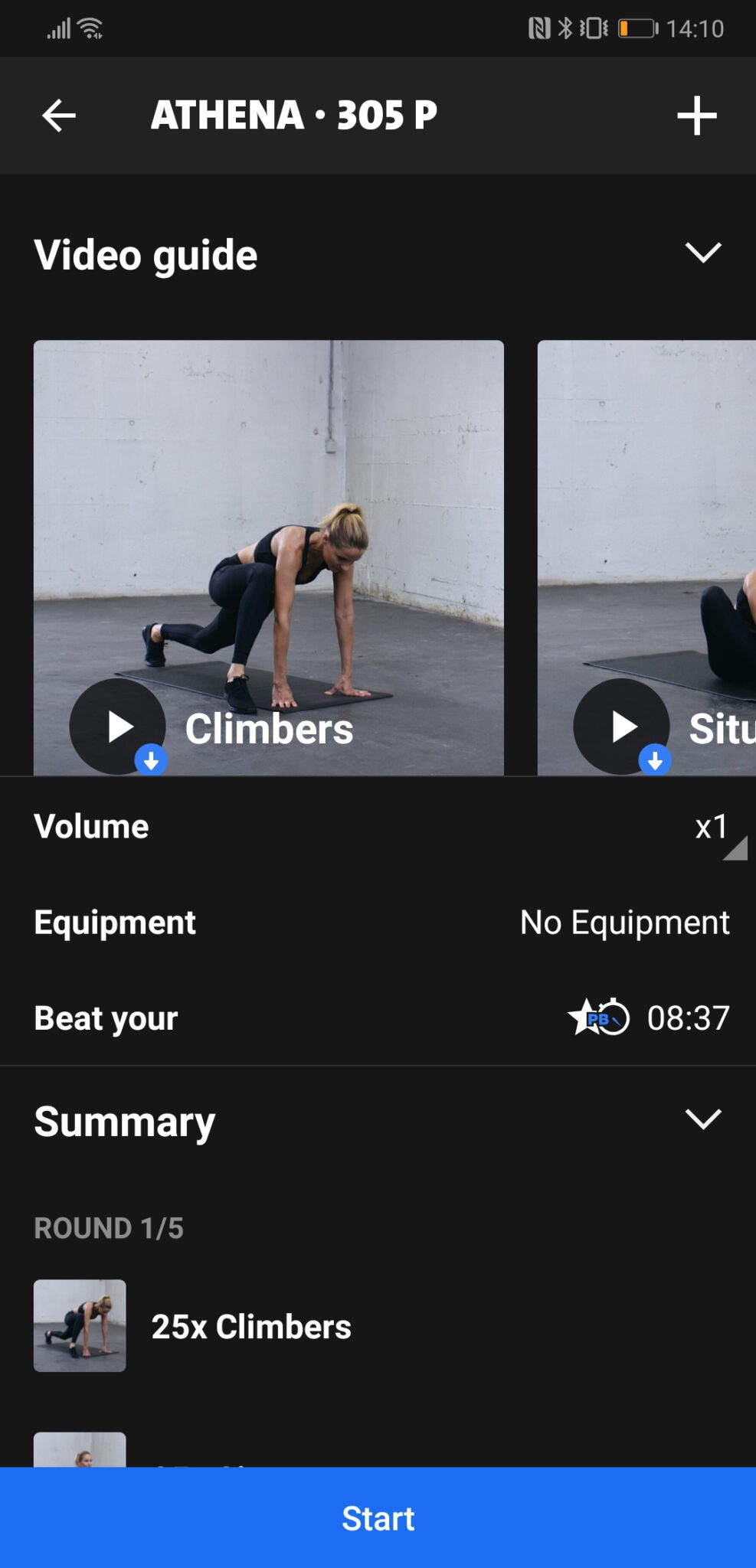Play the Situps exercise video

tap(622, 726)
